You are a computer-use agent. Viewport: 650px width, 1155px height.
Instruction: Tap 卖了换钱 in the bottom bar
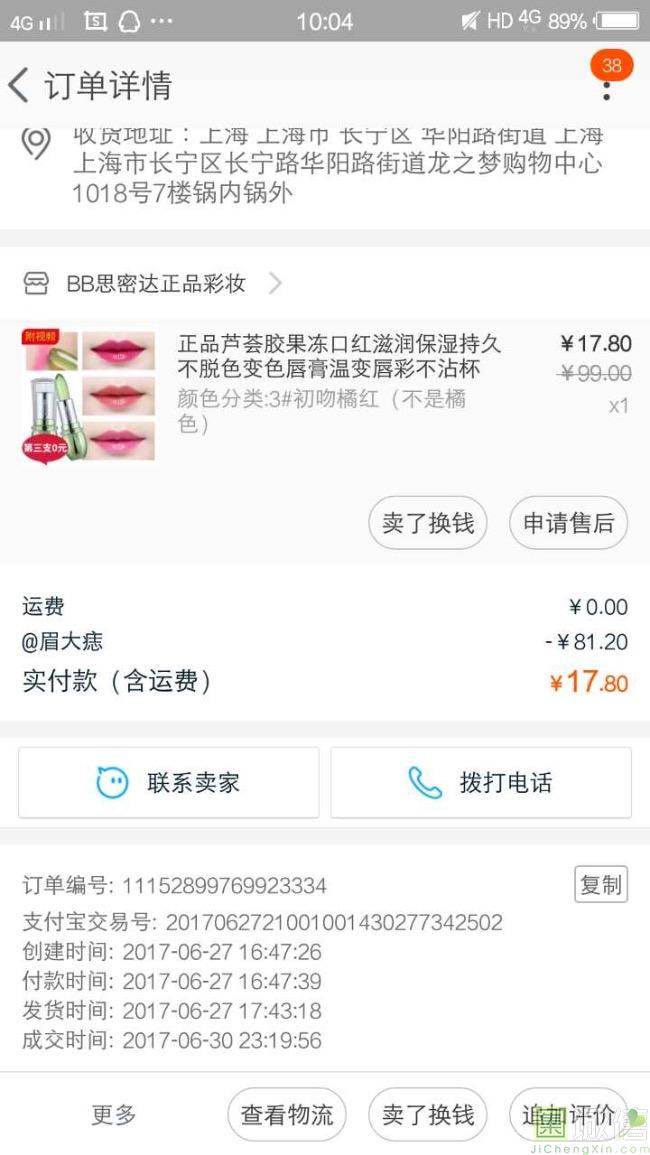(428, 1114)
